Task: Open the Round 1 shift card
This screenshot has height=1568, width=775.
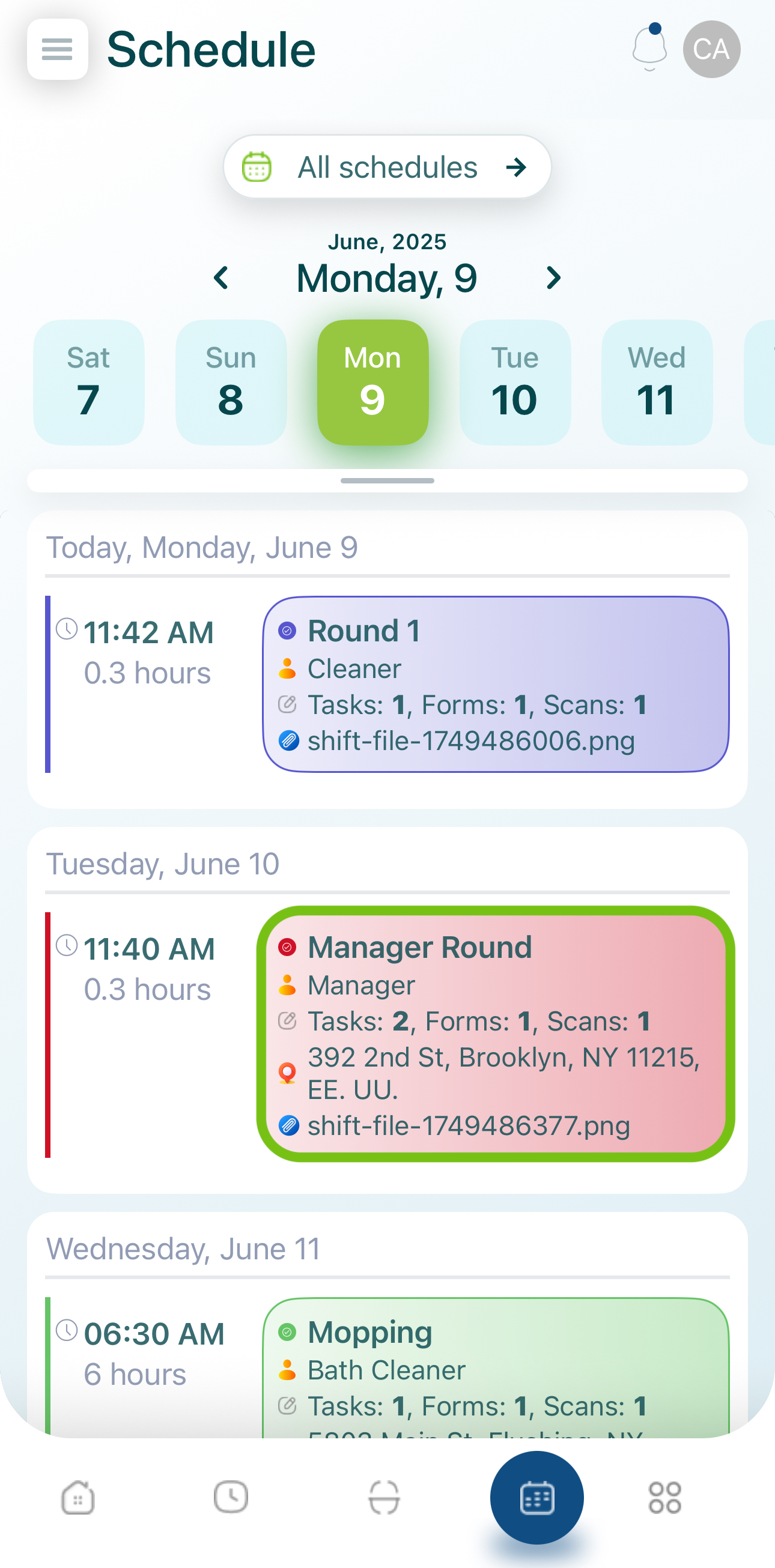Action: 496,684
